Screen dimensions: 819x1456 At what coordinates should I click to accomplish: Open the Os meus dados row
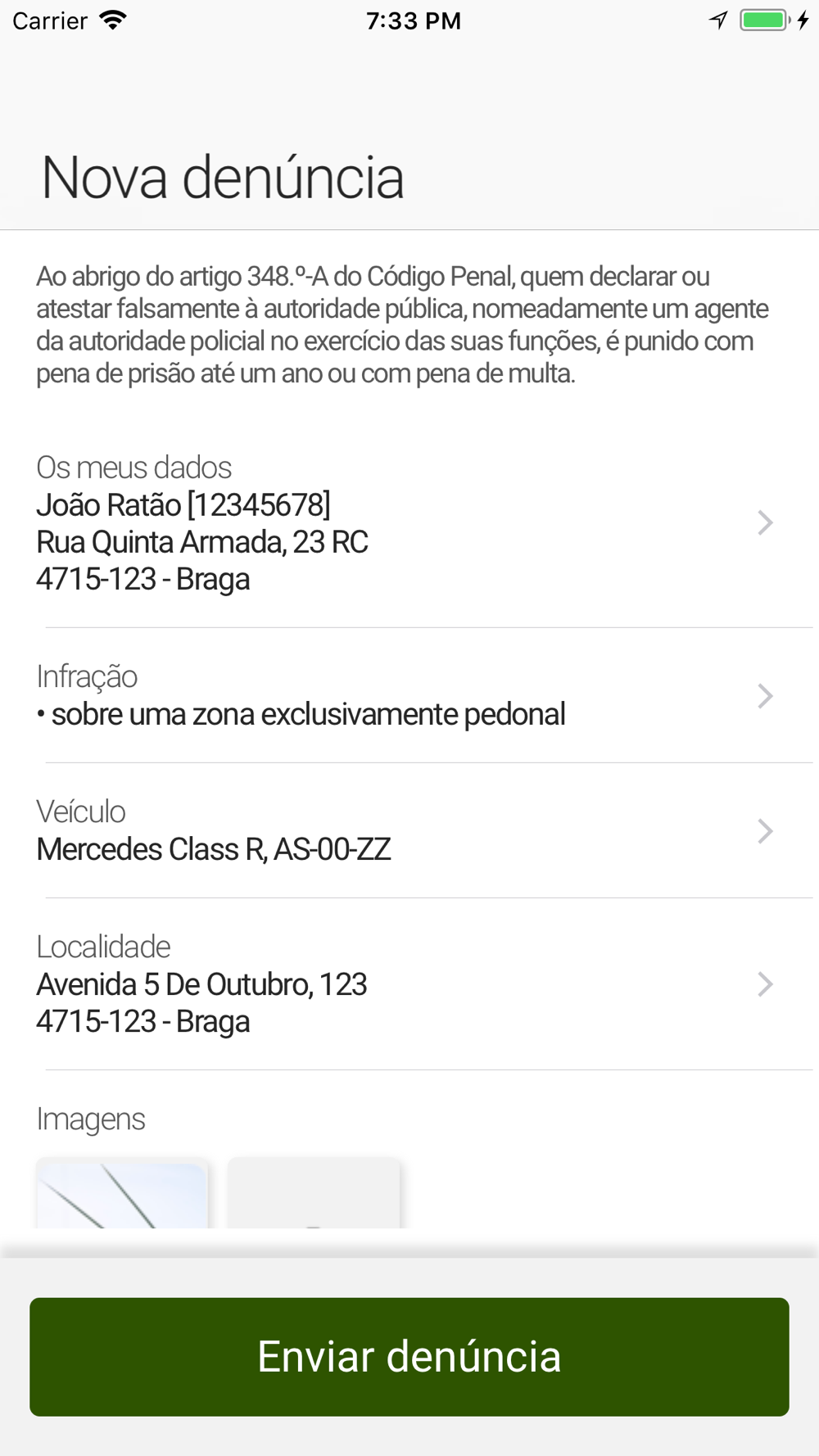click(x=409, y=522)
